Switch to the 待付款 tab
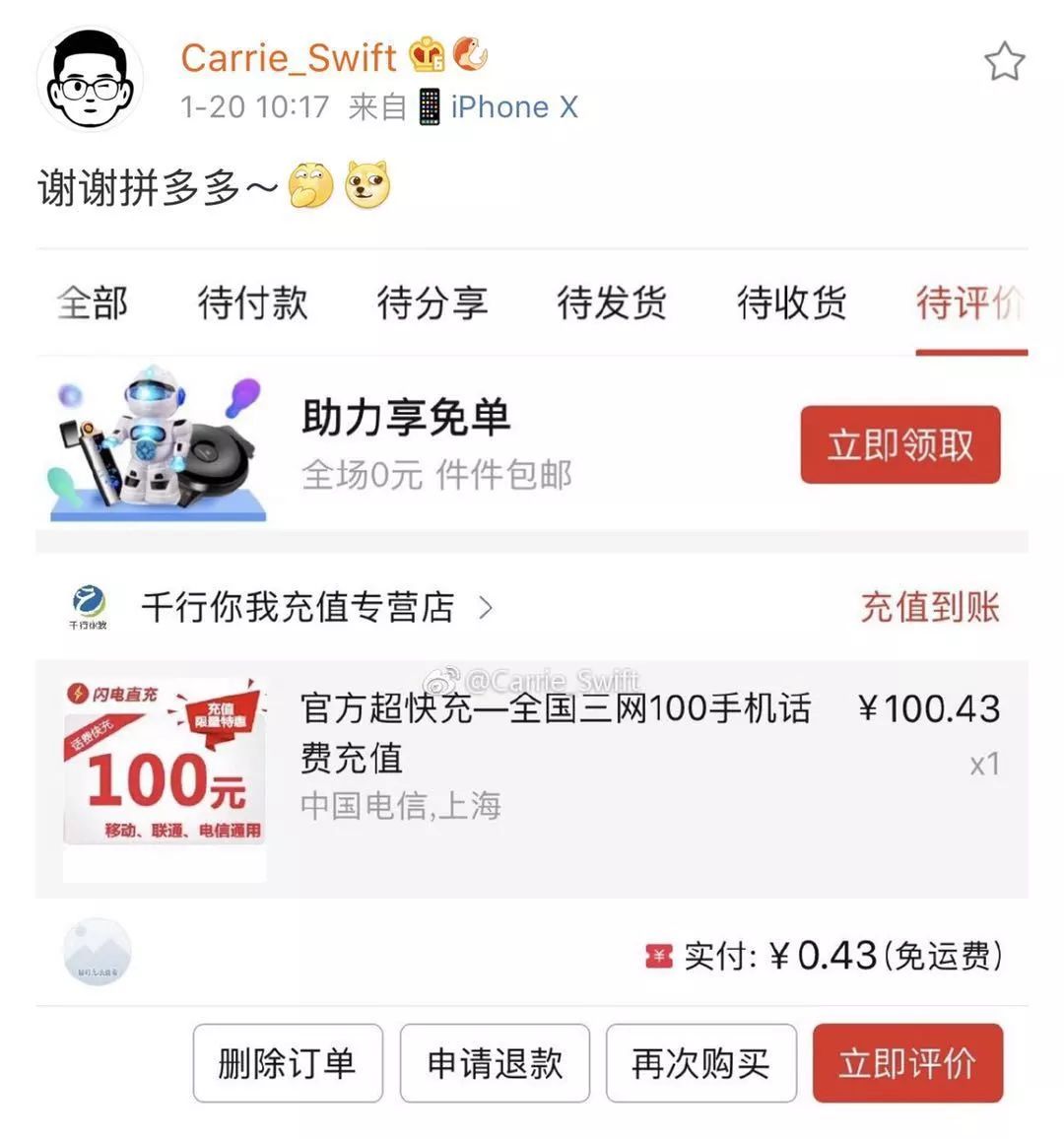This screenshot has width=1064, height=1139. click(x=253, y=303)
